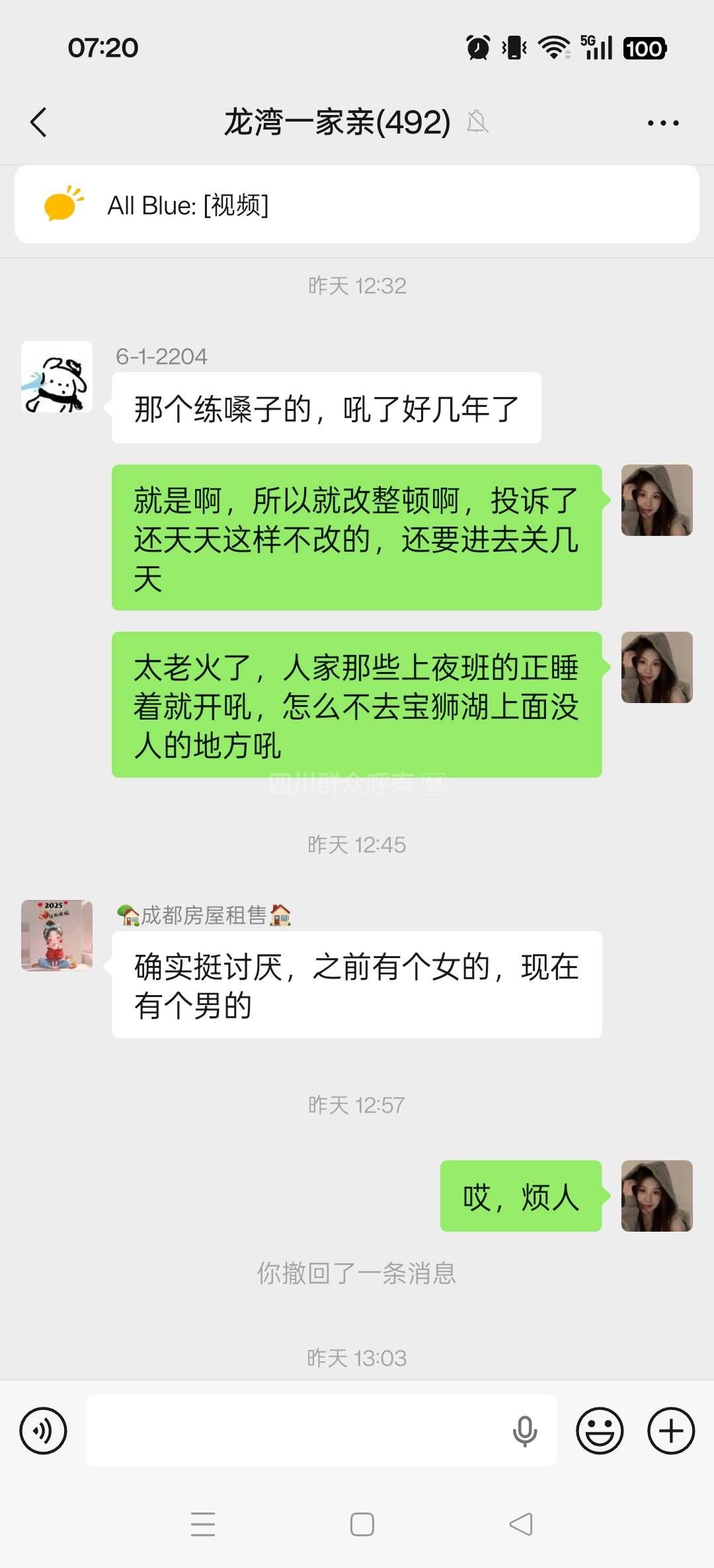Open the system recent apps menu
714x1568 pixels.
tap(202, 1524)
